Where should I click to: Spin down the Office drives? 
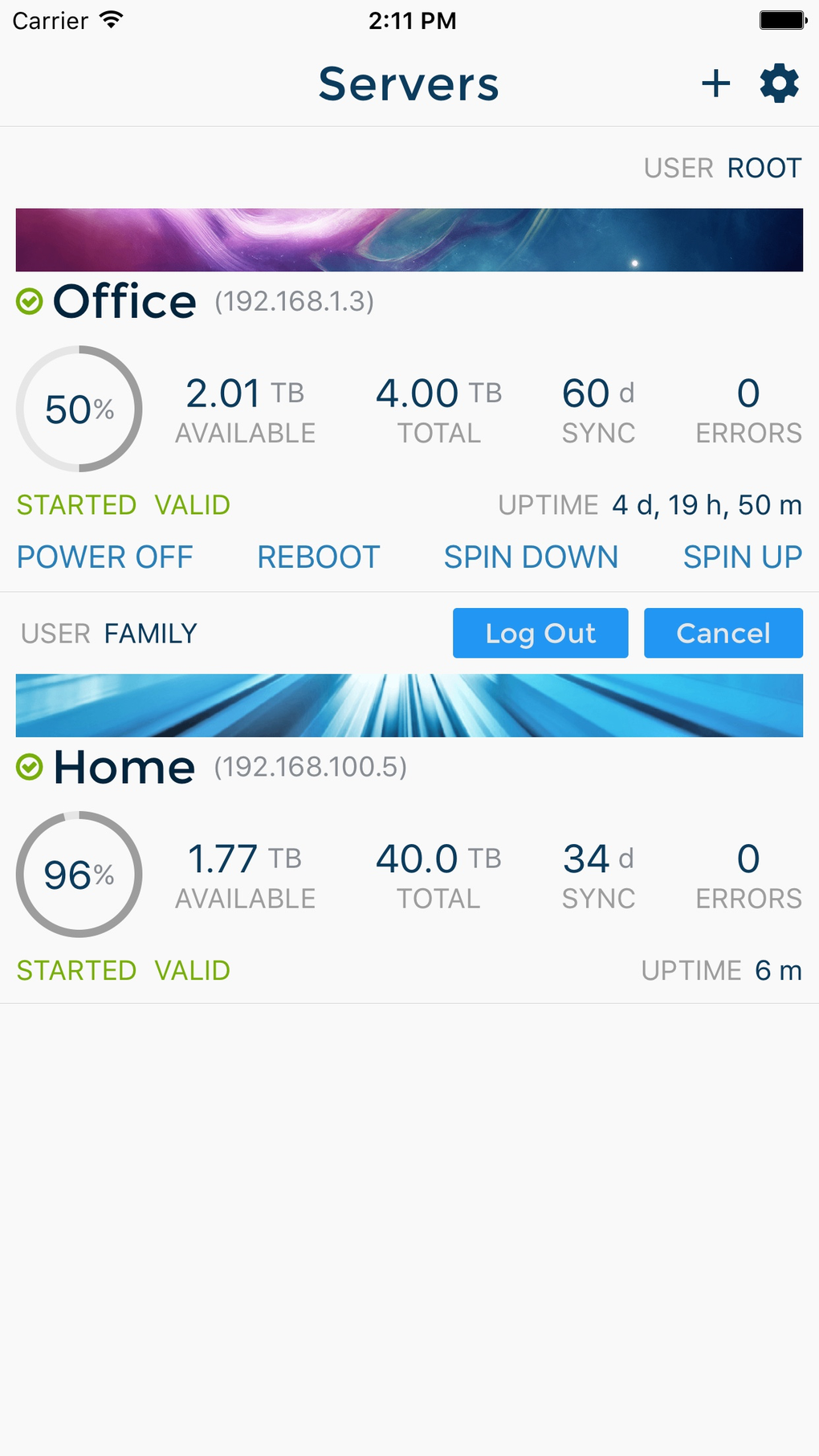pos(531,557)
